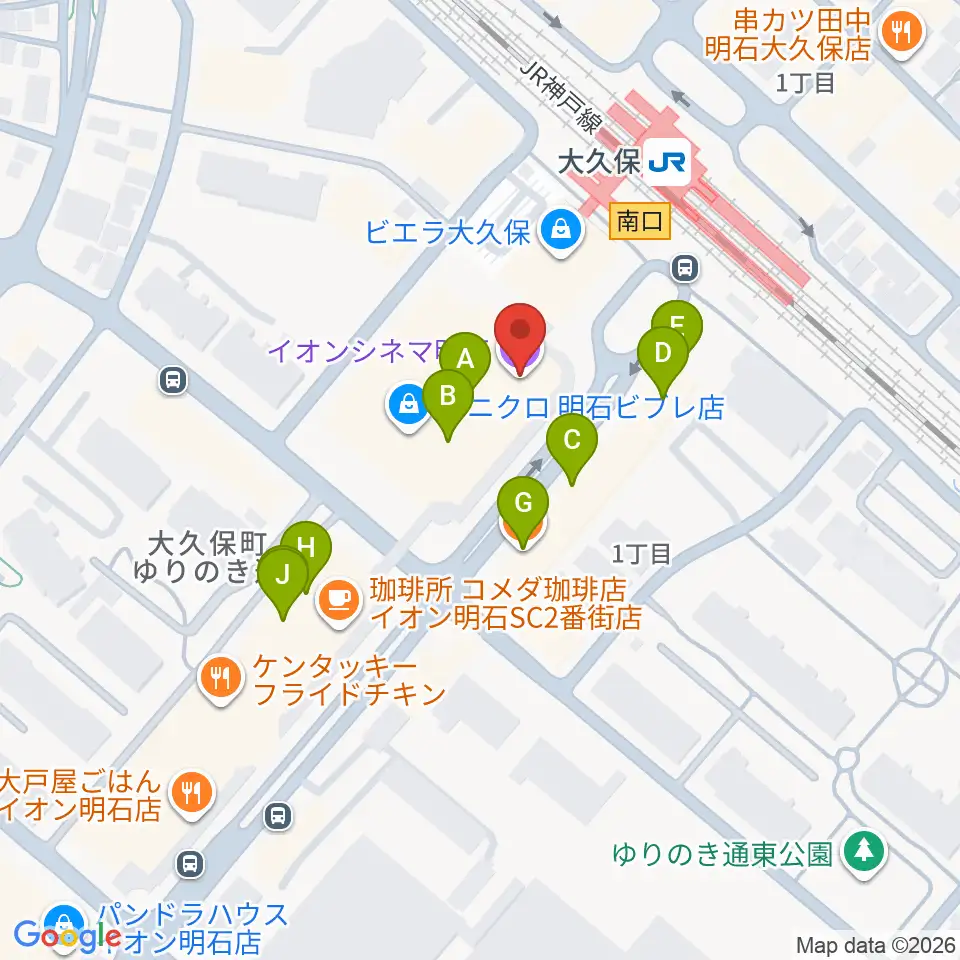Open green marker B
The width and height of the screenshot is (960, 960).
448,401
